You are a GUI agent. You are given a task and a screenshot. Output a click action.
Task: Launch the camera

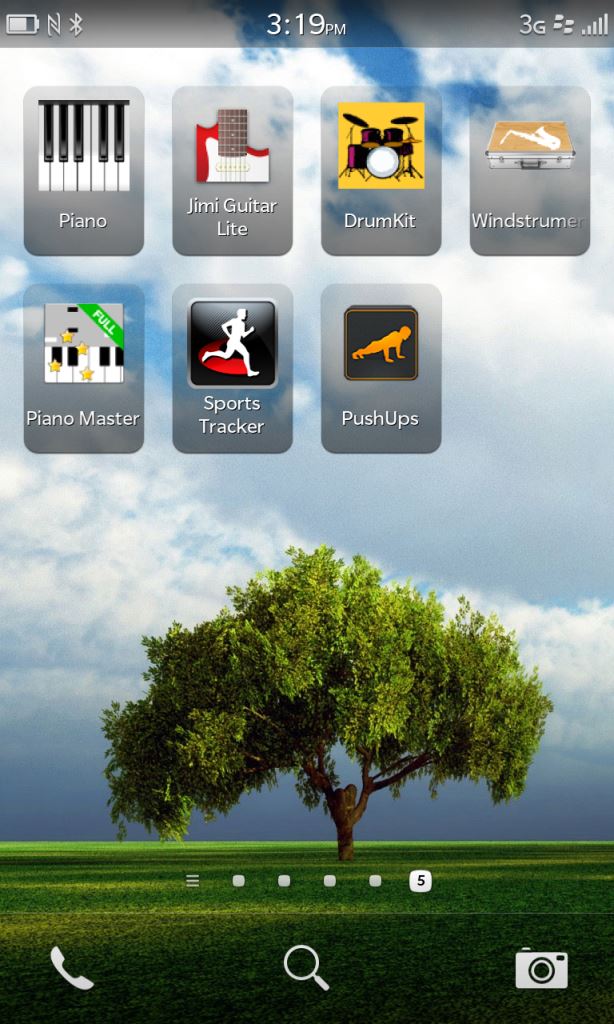[541, 968]
